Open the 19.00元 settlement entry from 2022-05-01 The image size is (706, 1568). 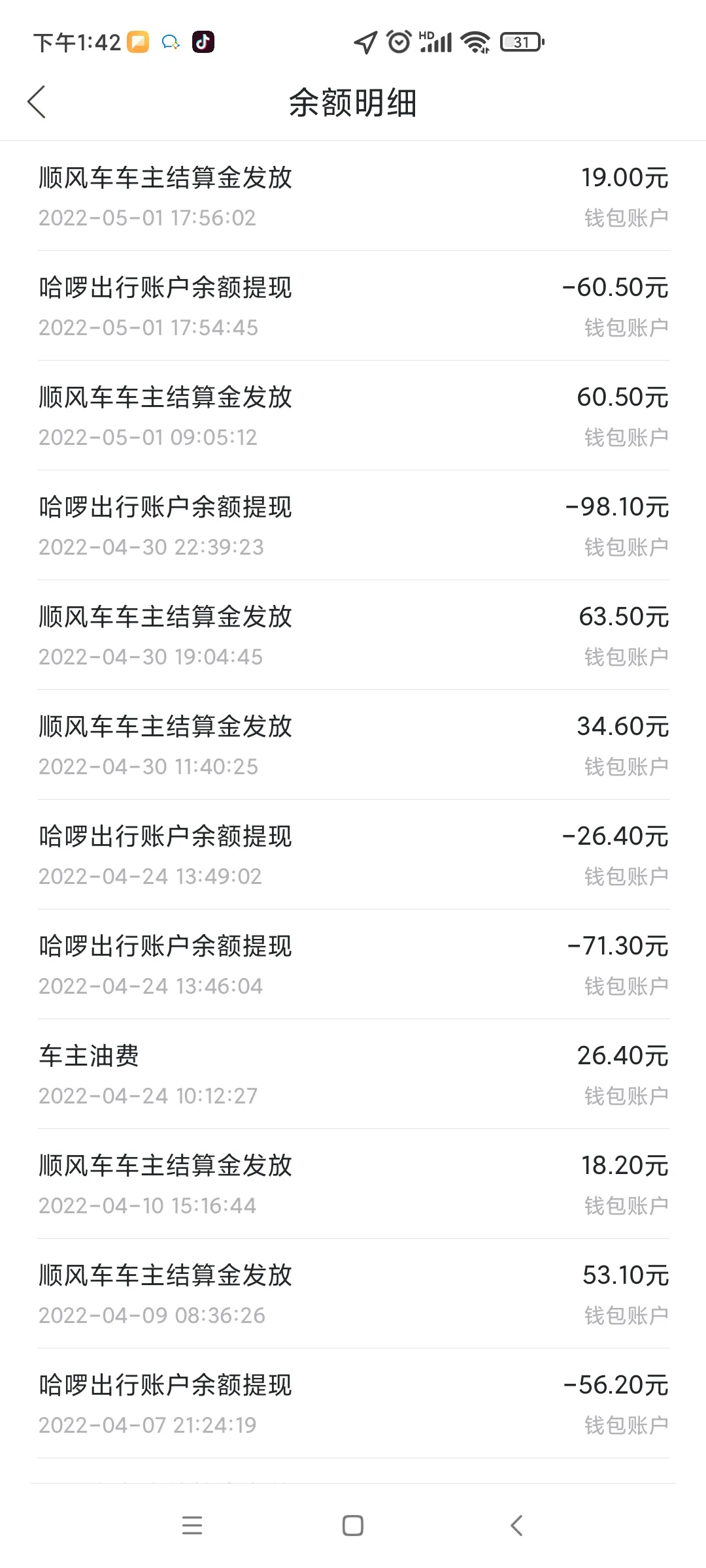[x=353, y=196]
